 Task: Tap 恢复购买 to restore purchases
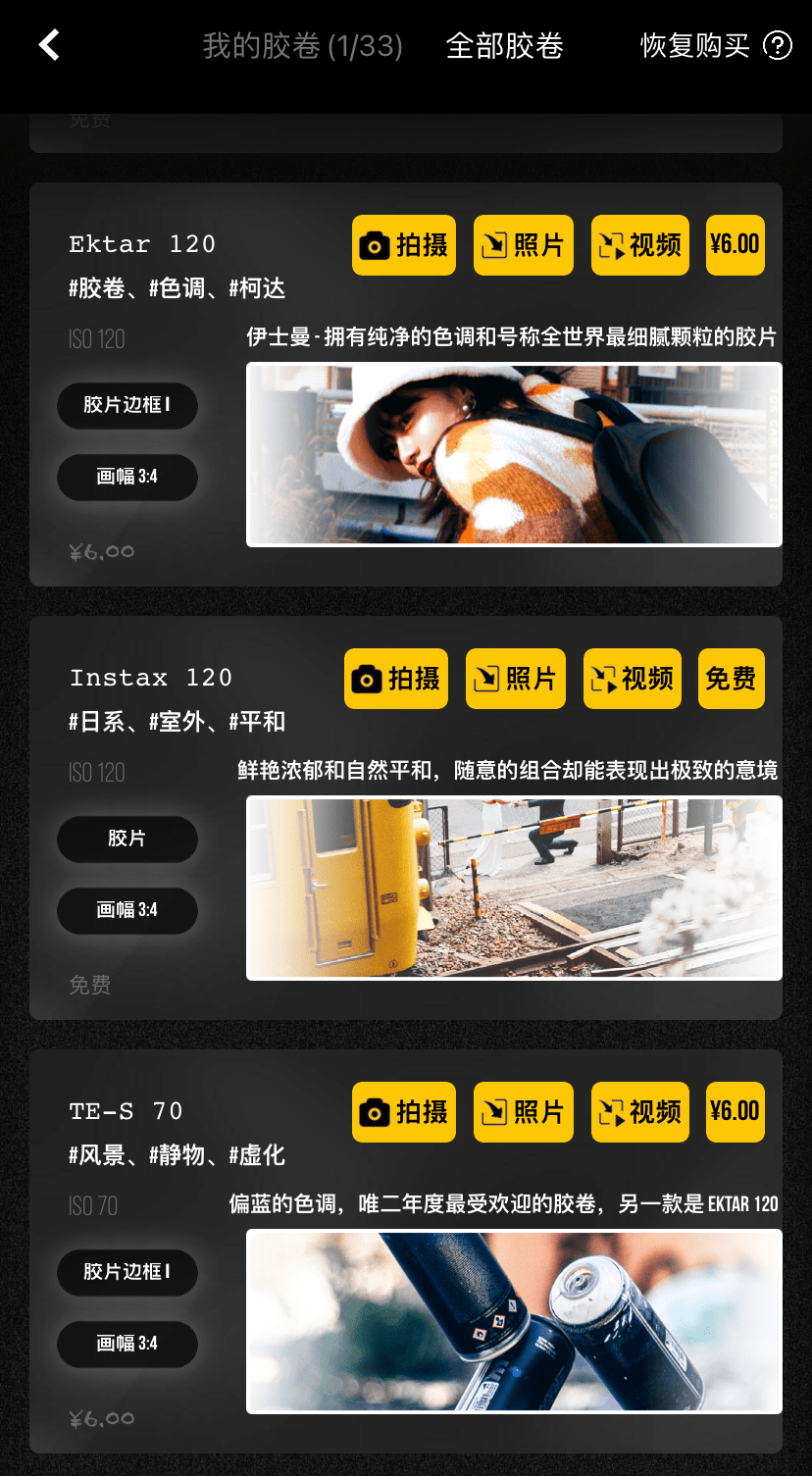point(694,46)
